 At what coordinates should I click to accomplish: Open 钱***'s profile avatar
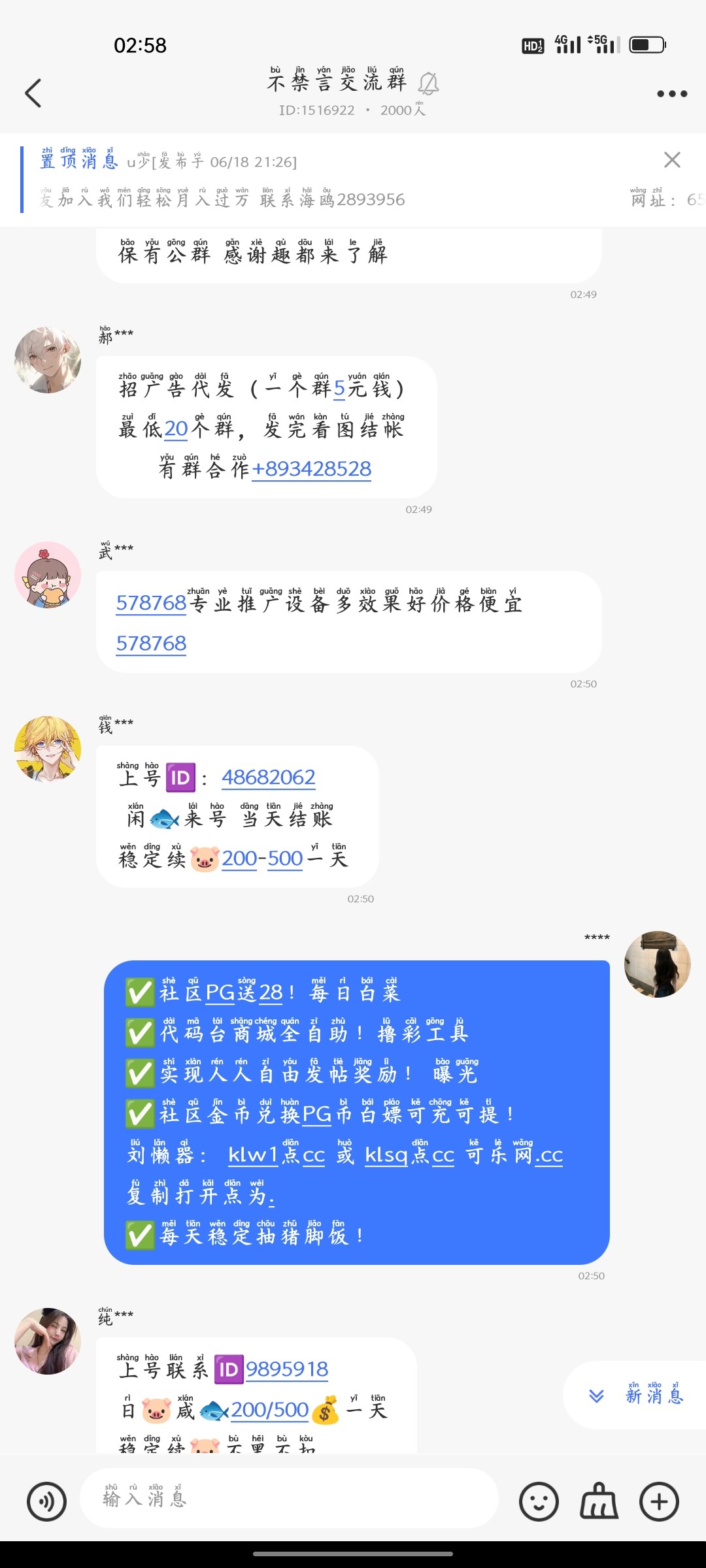click(x=48, y=749)
